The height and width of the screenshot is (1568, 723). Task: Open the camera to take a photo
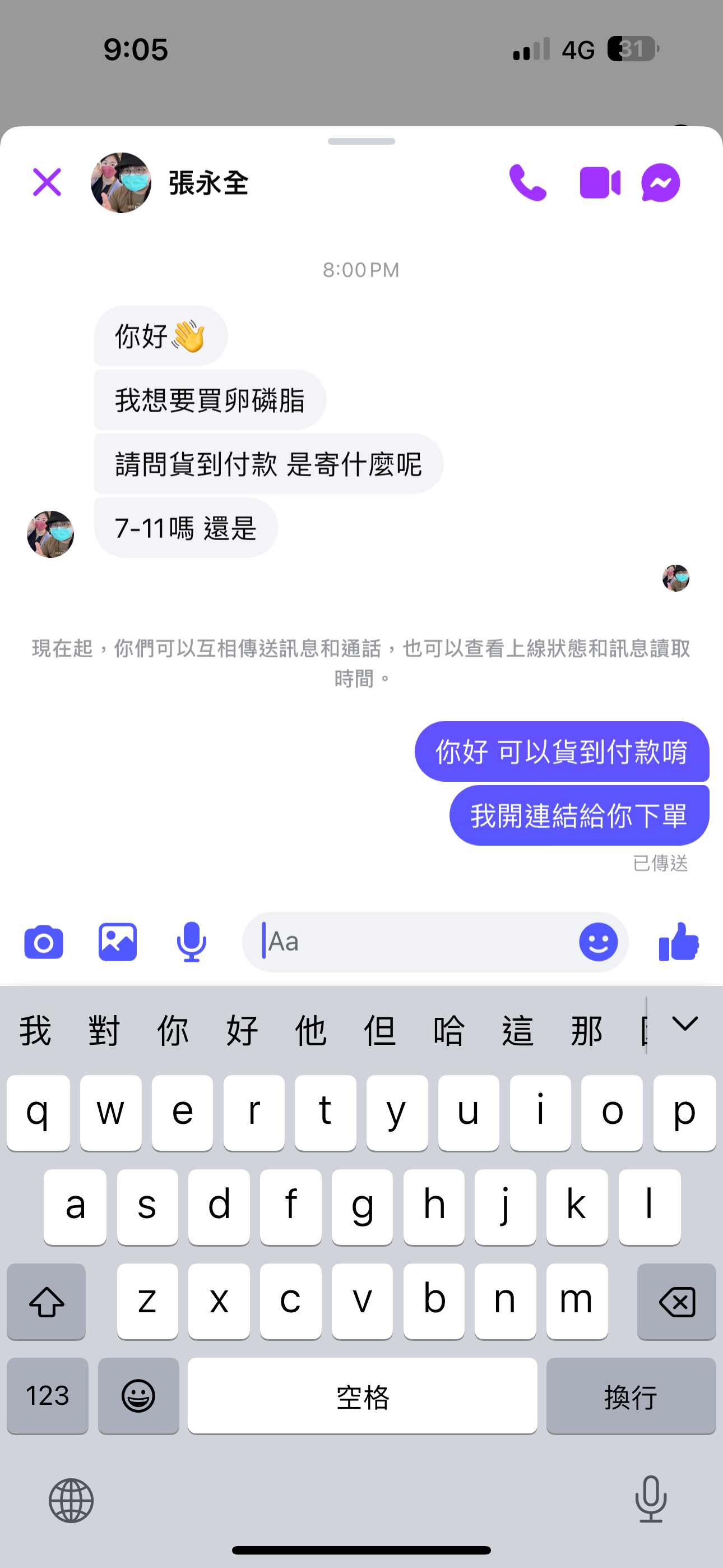[x=43, y=942]
